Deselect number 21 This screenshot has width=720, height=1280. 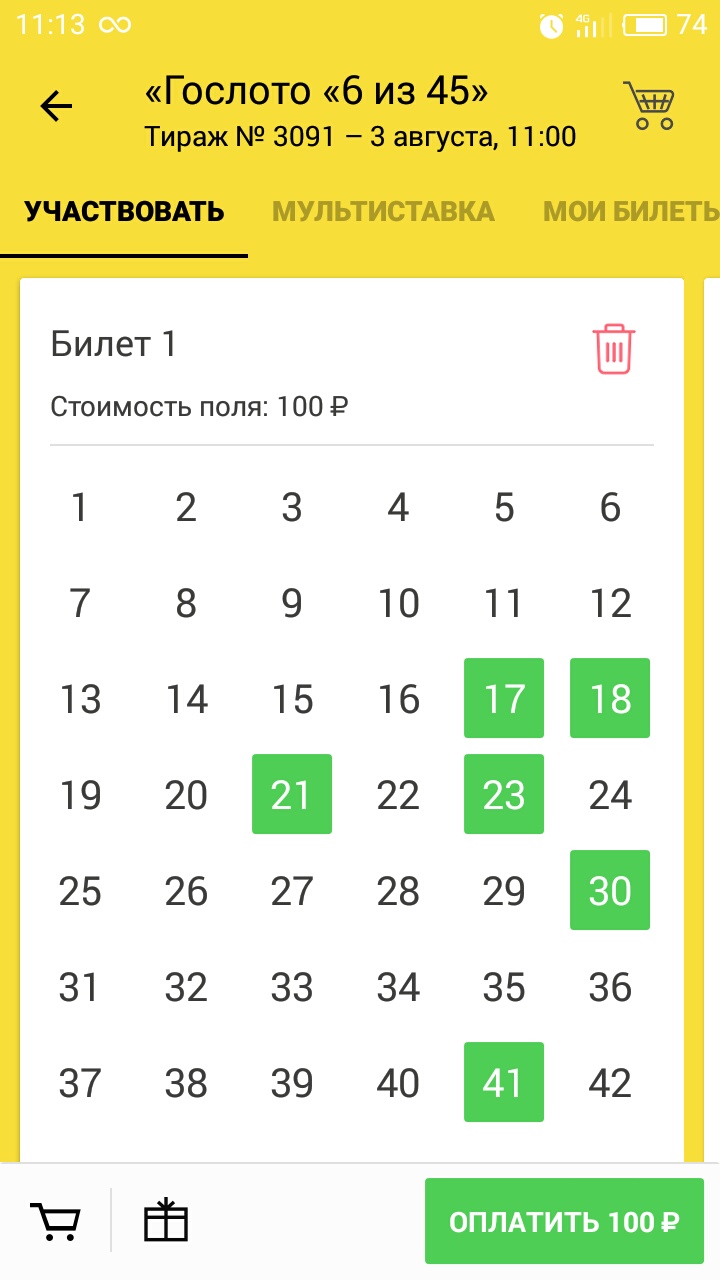click(292, 794)
